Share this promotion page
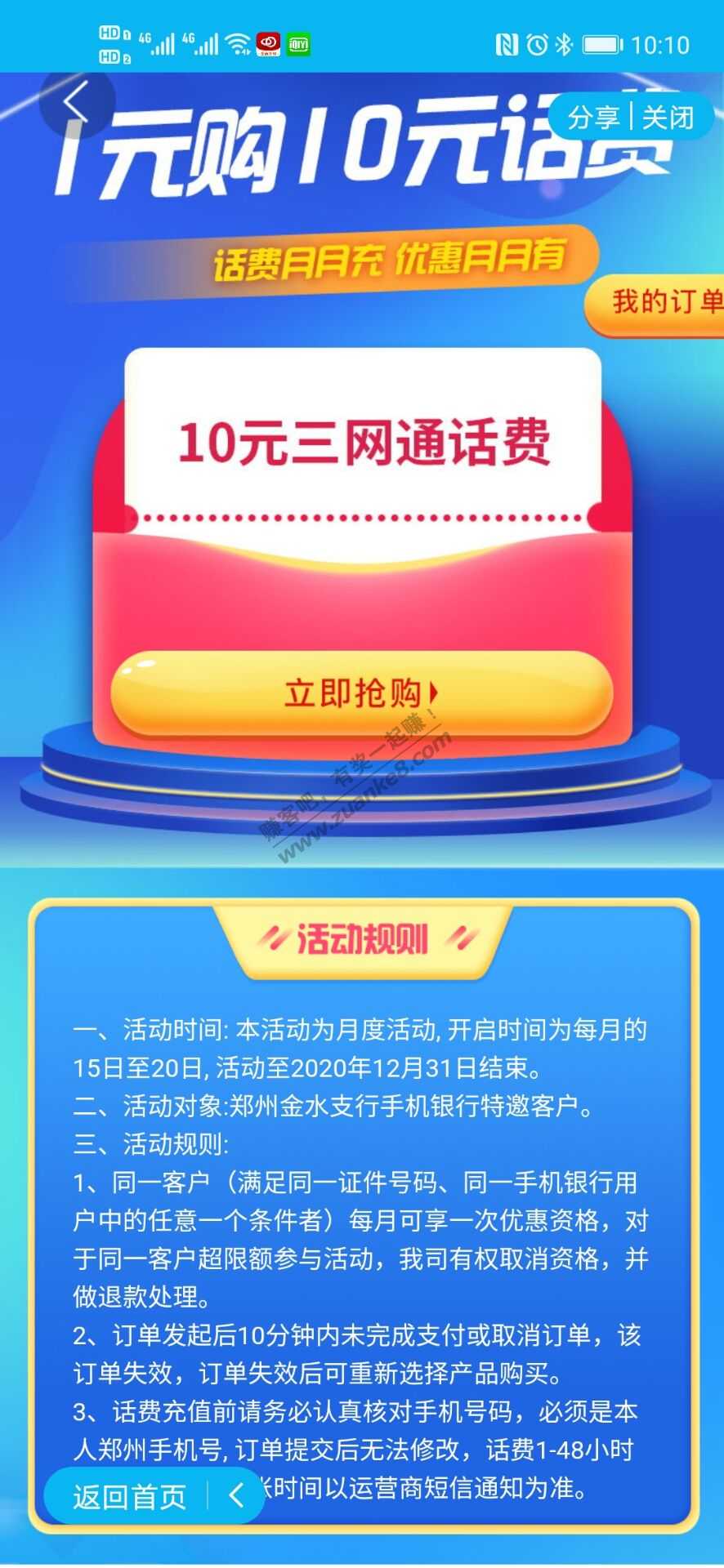Viewport: 724px width, 1568px height. [594, 118]
